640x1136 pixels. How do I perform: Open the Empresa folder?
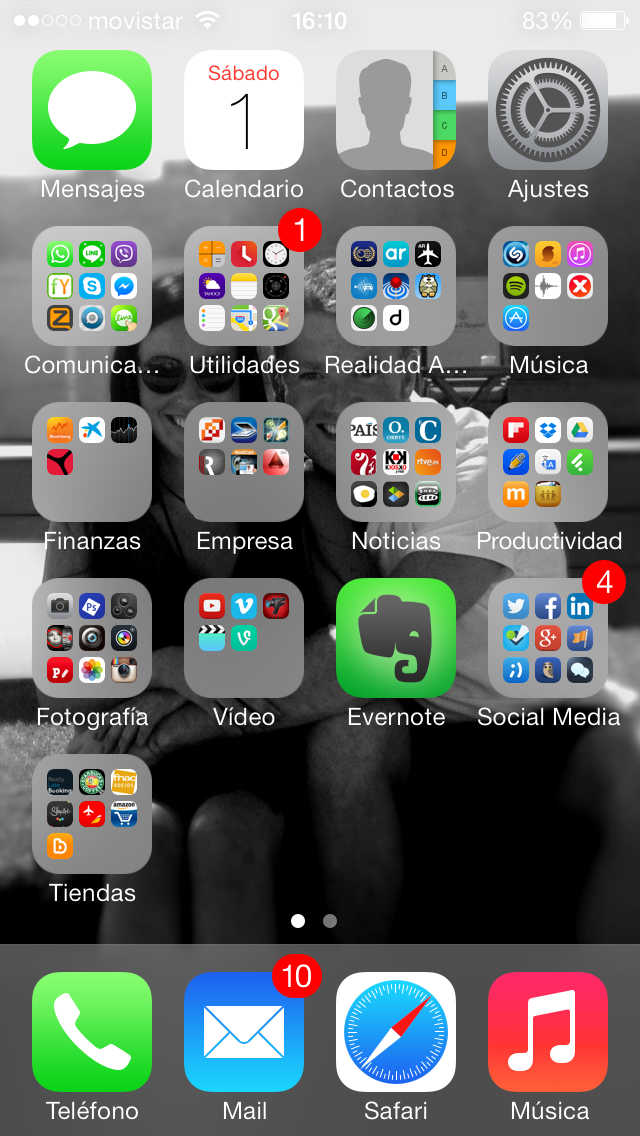pyautogui.click(x=244, y=462)
